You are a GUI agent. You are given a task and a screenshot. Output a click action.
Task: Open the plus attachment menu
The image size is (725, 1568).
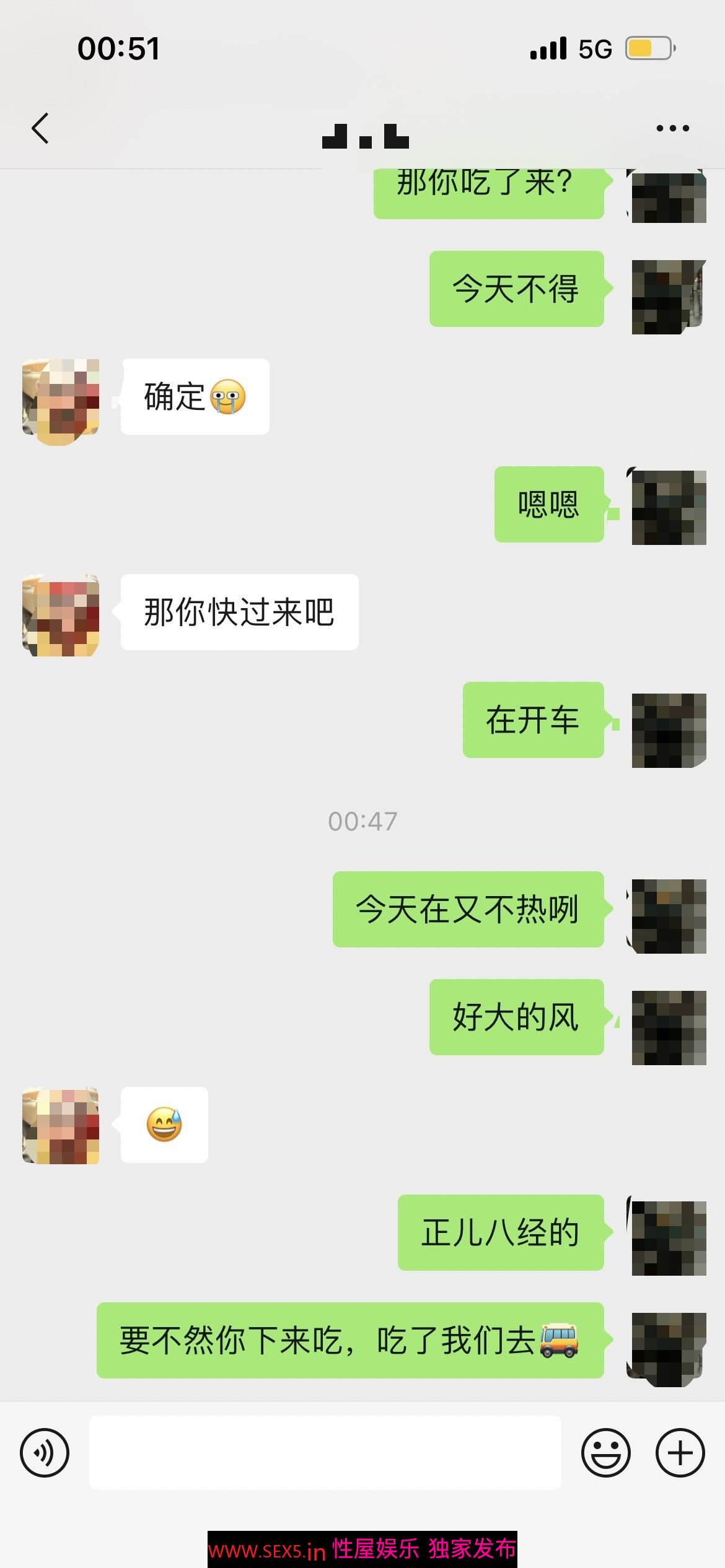[x=680, y=1453]
